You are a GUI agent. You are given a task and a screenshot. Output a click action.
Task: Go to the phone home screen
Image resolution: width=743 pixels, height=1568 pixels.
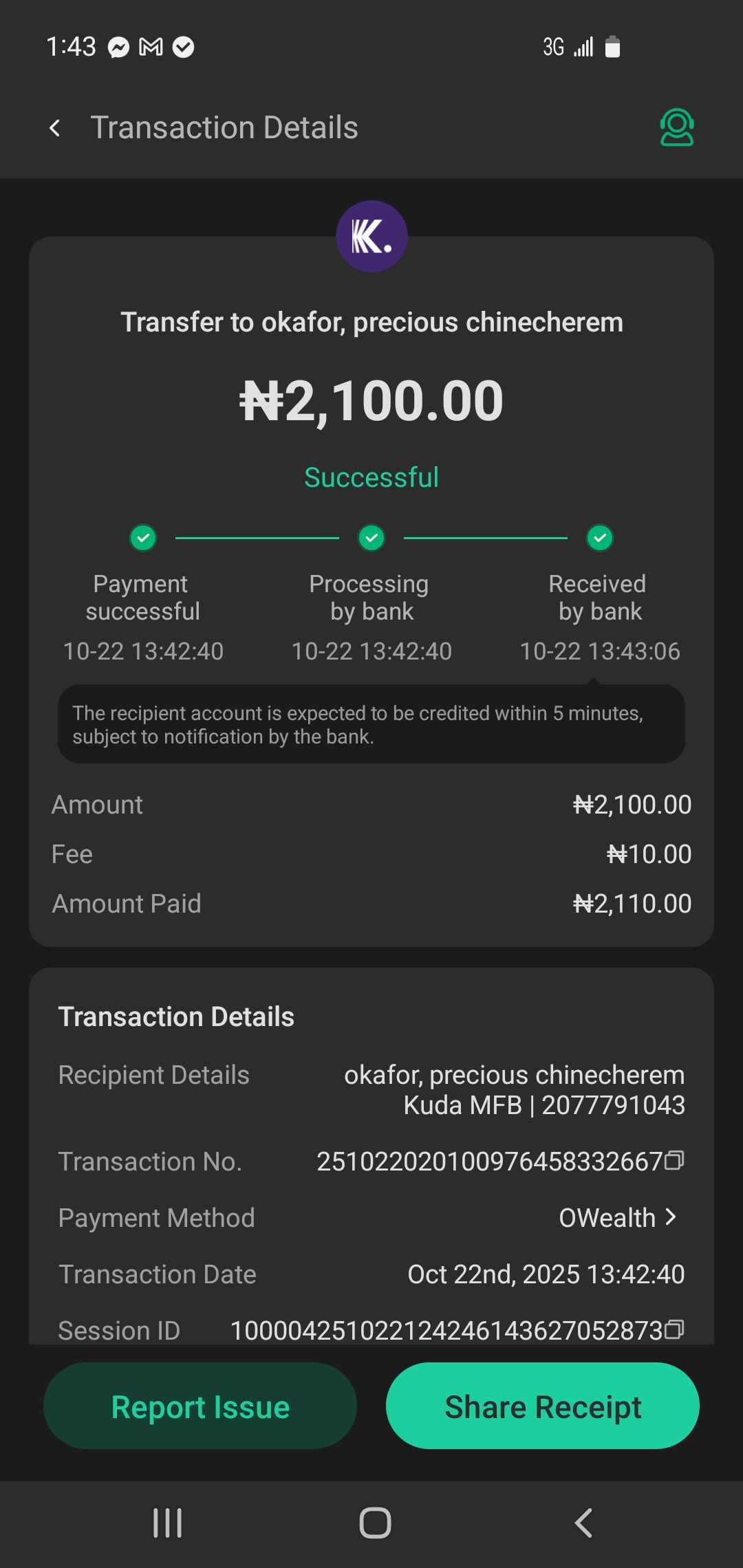375,1523
